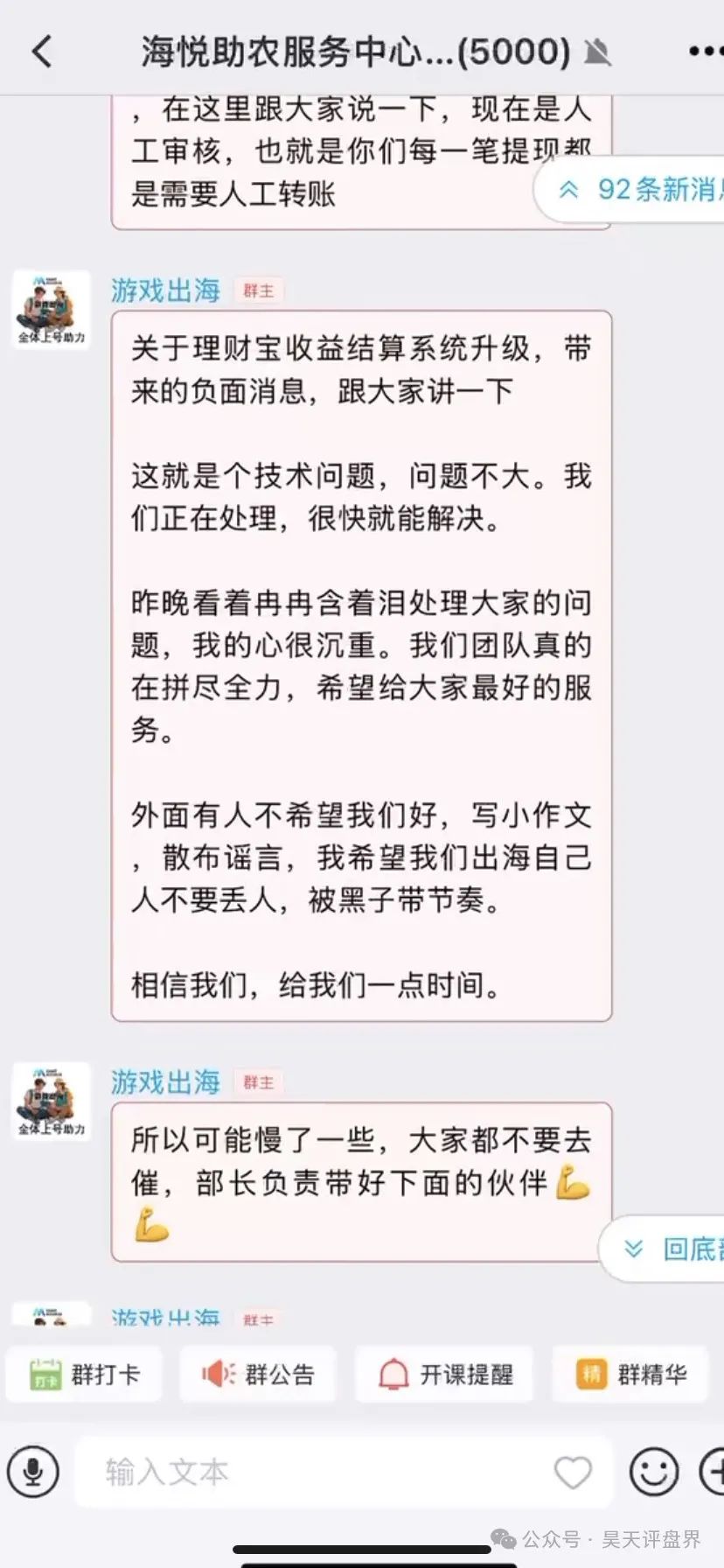
Task: Go back from the group chat
Action: click(42, 52)
